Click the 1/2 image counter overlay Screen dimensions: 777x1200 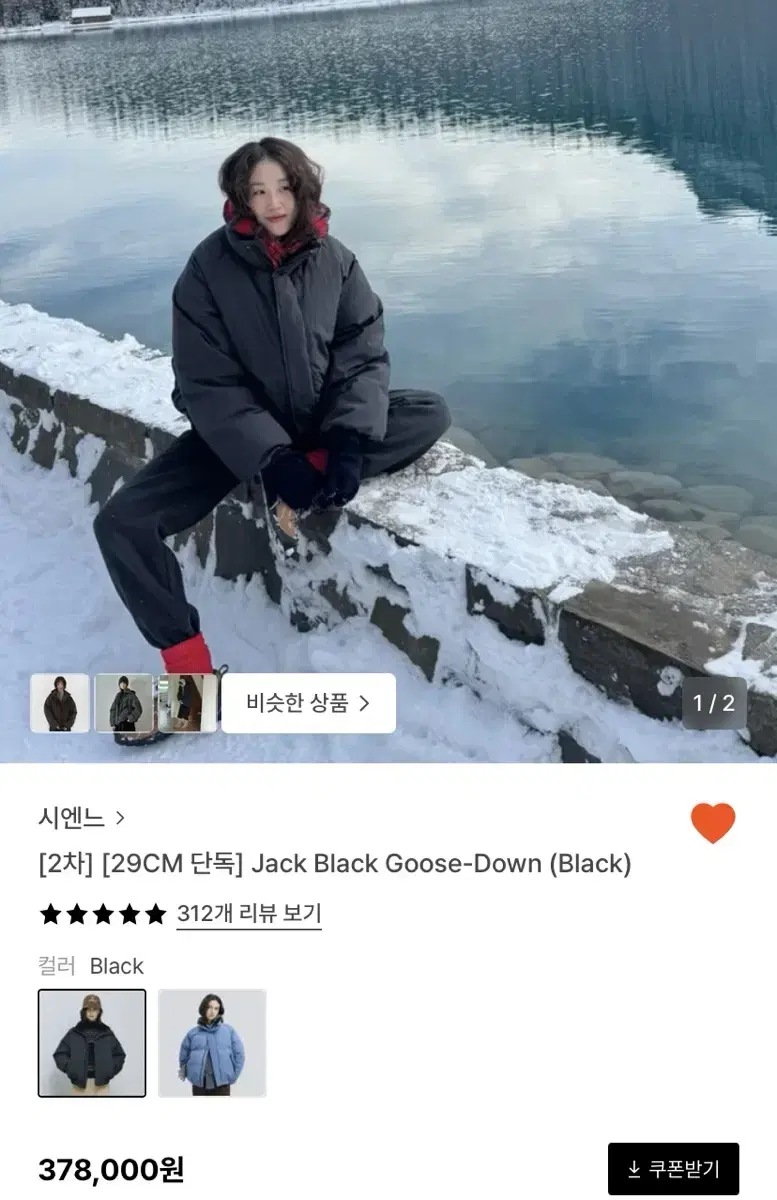pyautogui.click(x=714, y=703)
